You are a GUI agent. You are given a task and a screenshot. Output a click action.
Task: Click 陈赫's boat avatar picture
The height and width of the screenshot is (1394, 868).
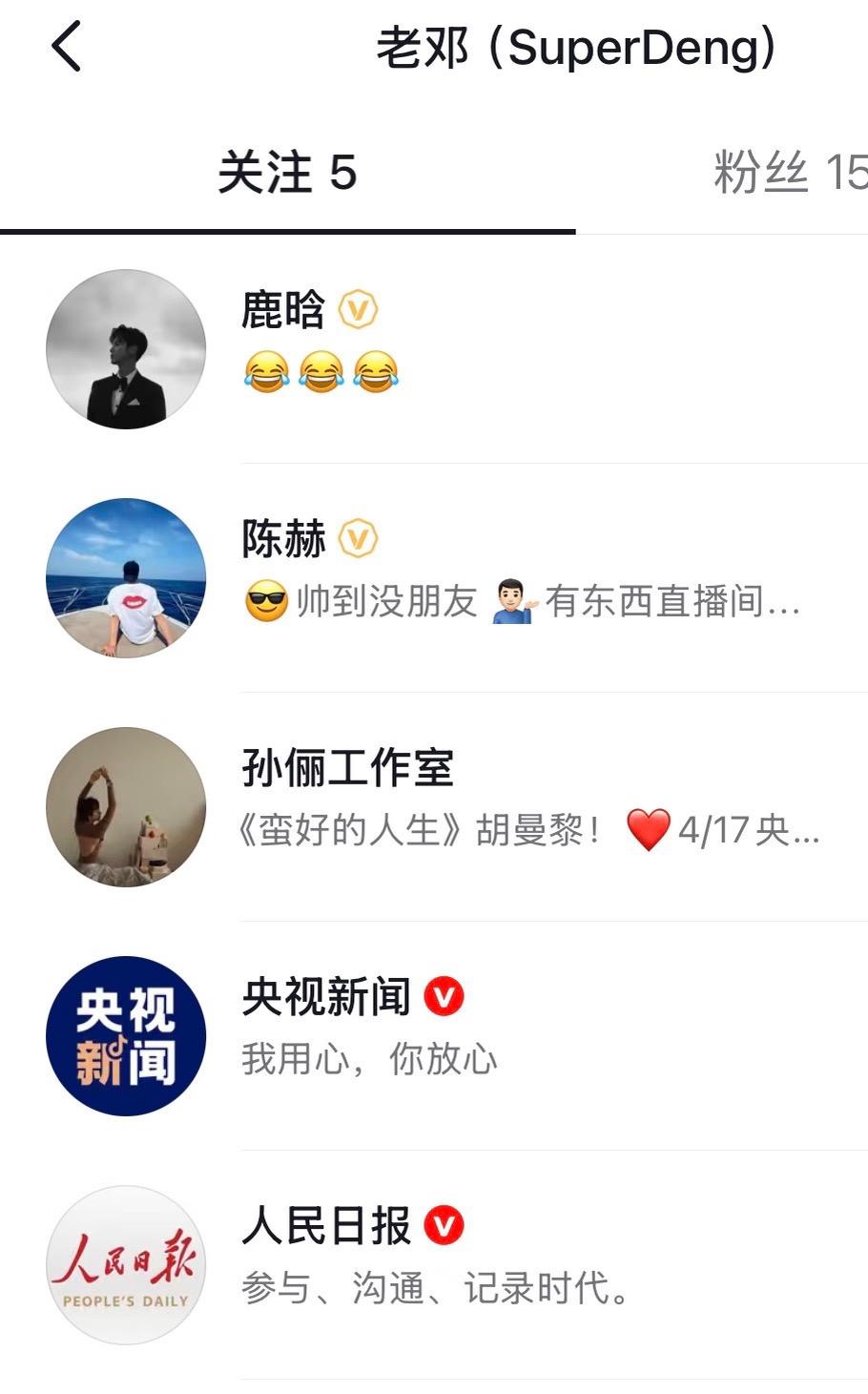click(x=125, y=577)
